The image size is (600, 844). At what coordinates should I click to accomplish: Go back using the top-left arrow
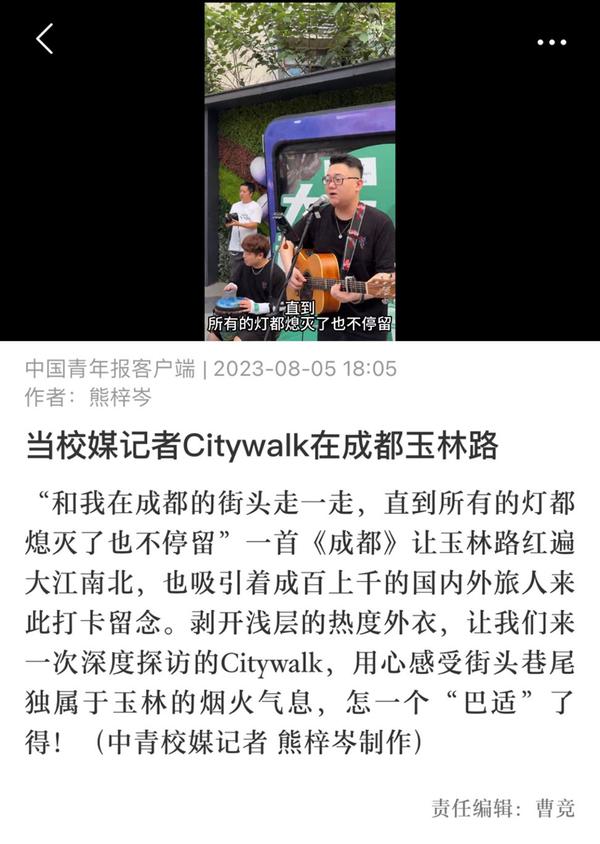[44, 39]
